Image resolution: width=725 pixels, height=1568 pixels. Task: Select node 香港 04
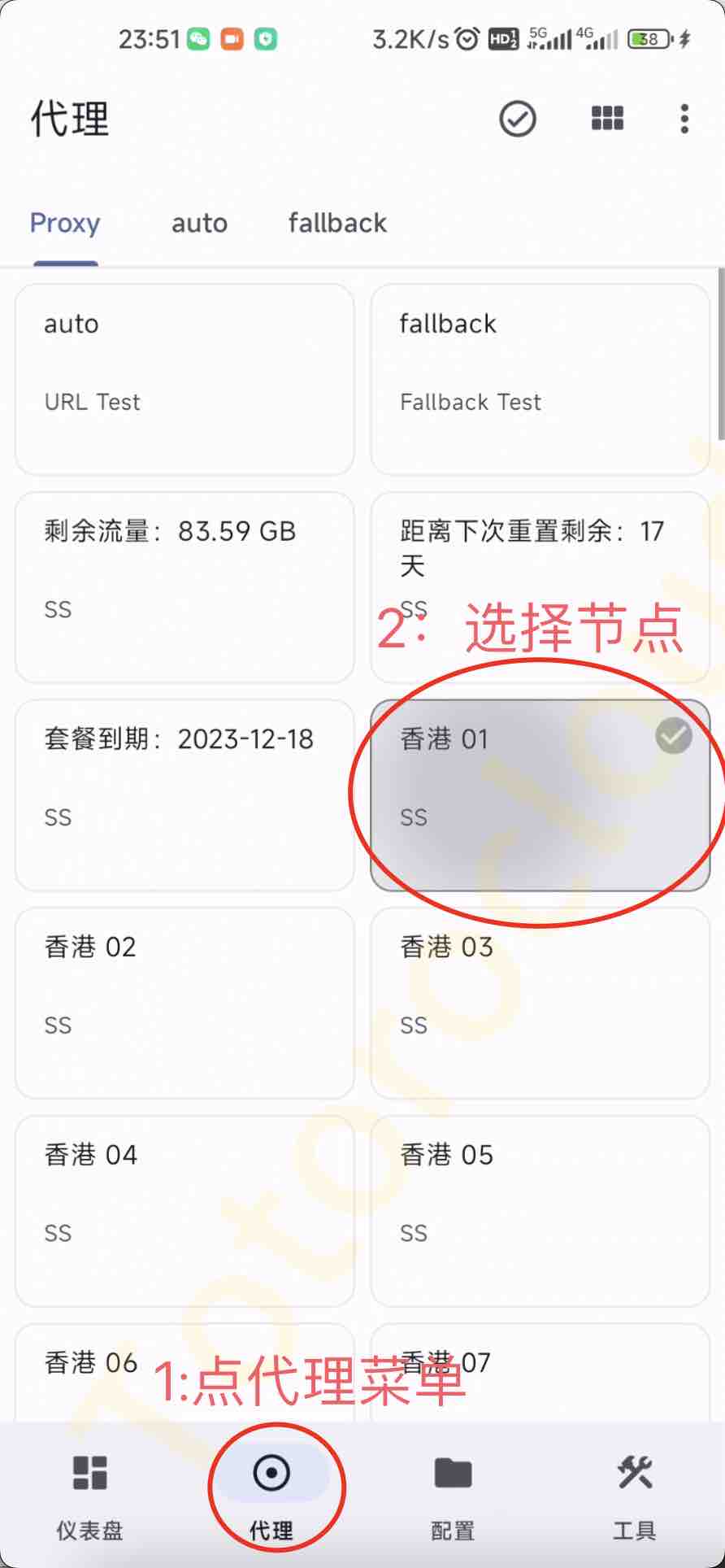[185, 1211]
